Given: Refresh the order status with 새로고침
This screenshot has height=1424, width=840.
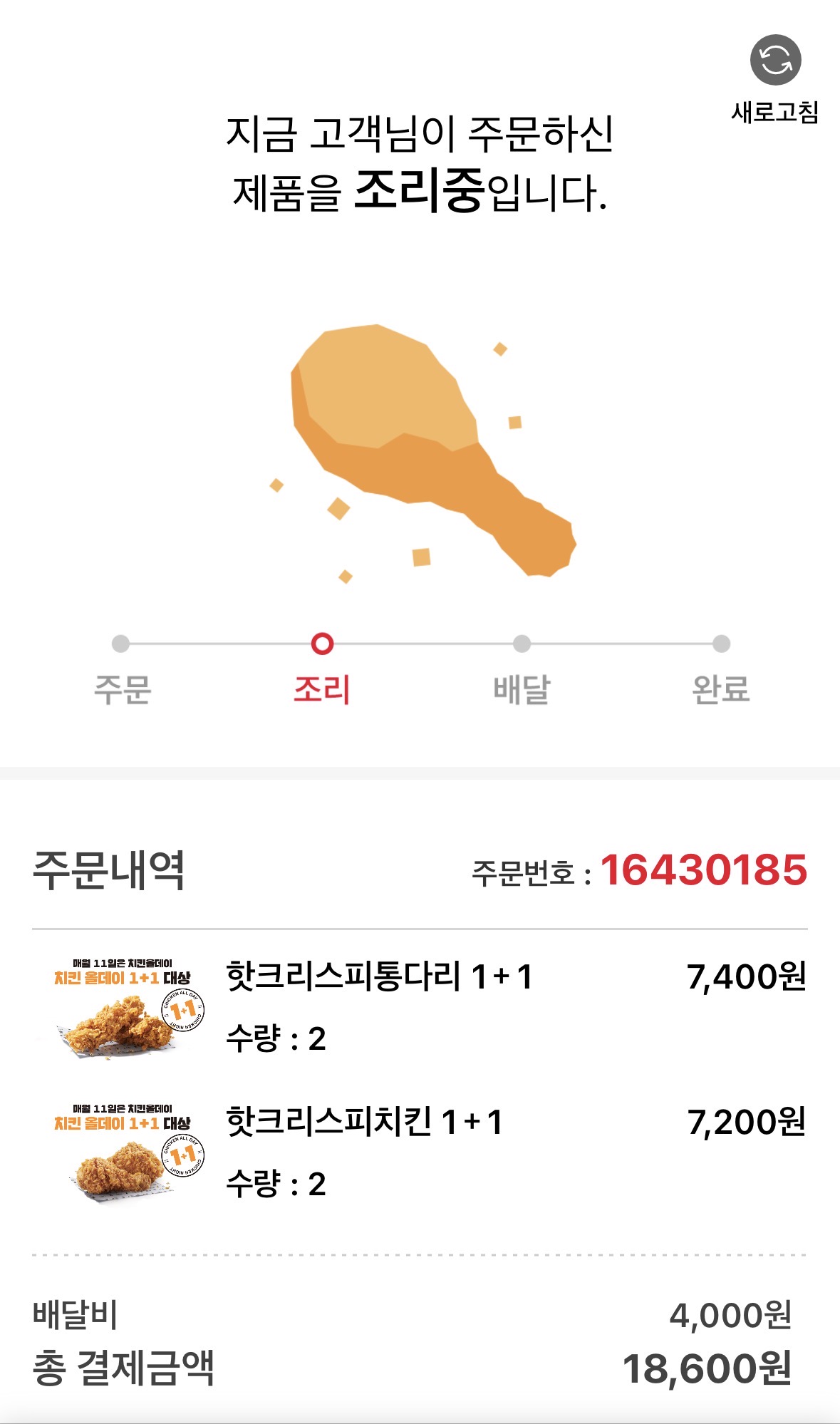Looking at the screenshot, I should click(775, 61).
